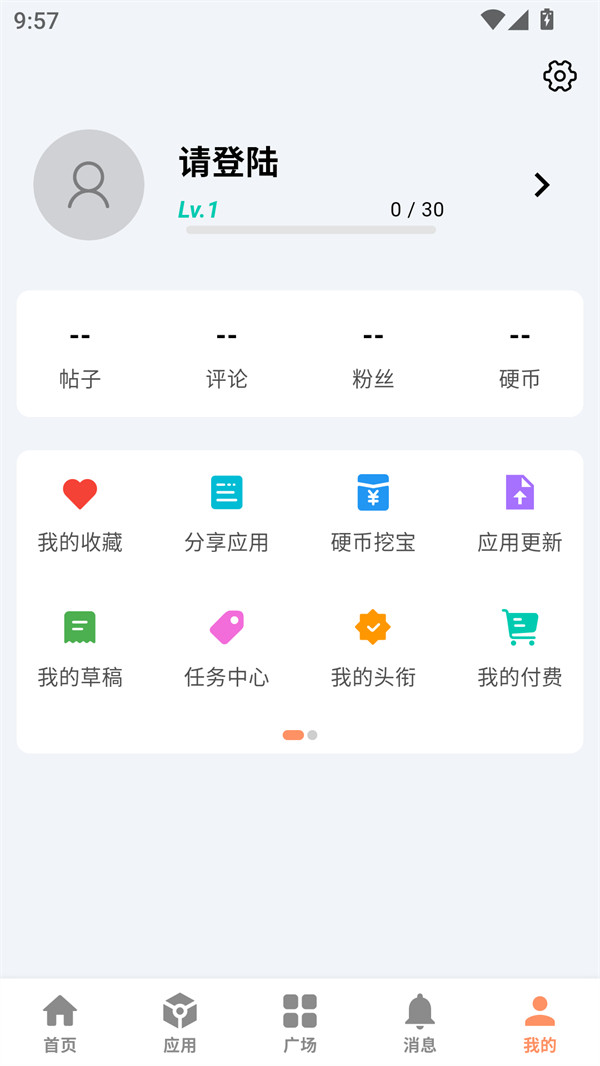Switch to the 首页 home tab
The image size is (600, 1066).
coord(60,1023)
